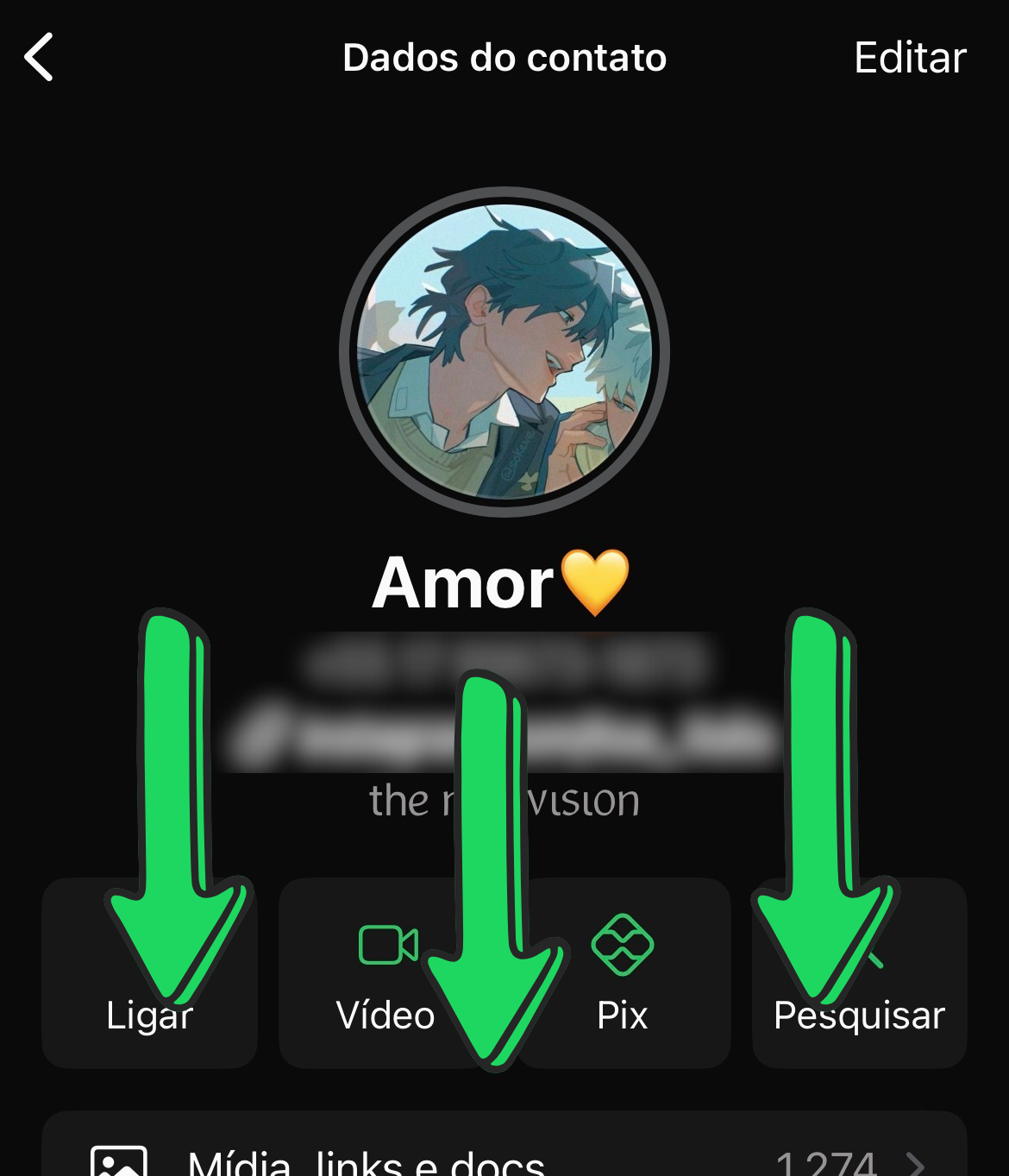Tap the yellow heart emoji next to Amor

[595, 583]
